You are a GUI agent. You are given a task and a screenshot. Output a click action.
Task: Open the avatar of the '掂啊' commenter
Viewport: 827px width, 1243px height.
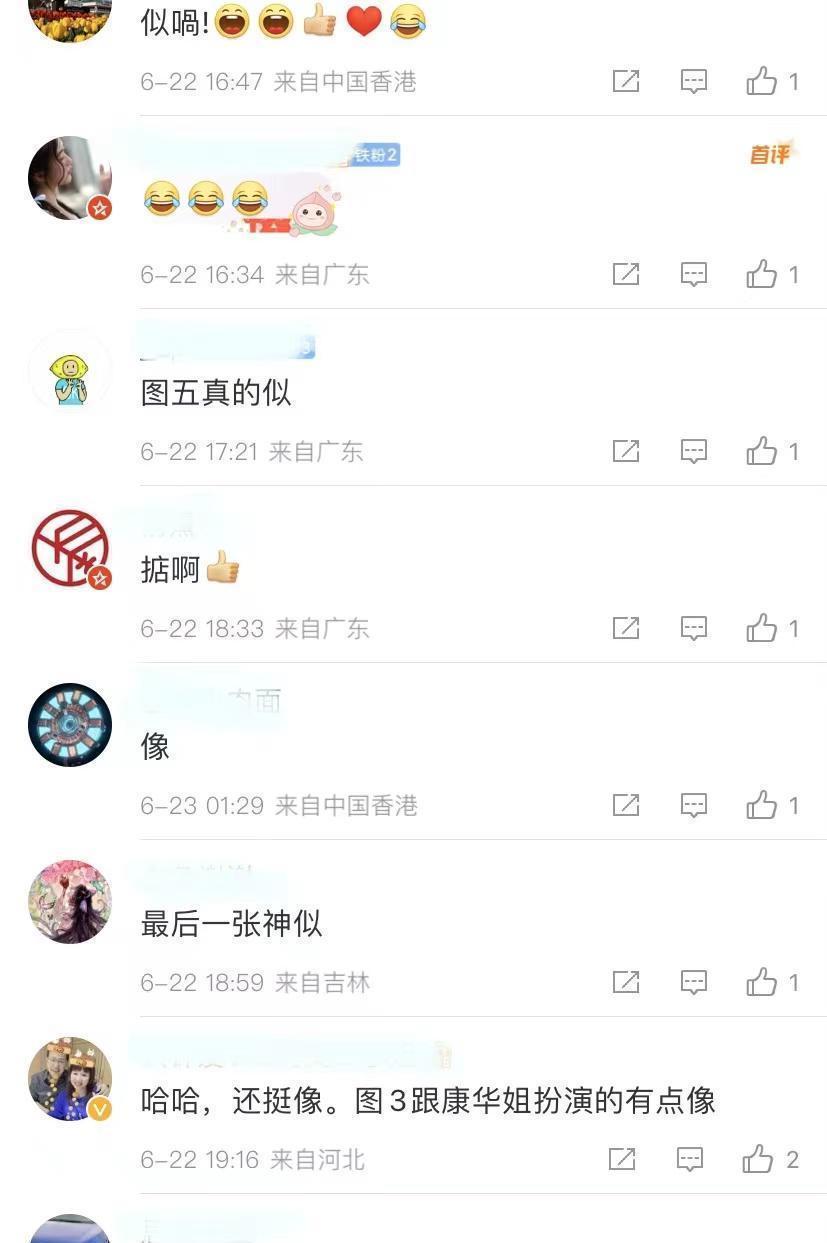pyautogui.click(x=69, y=548)
